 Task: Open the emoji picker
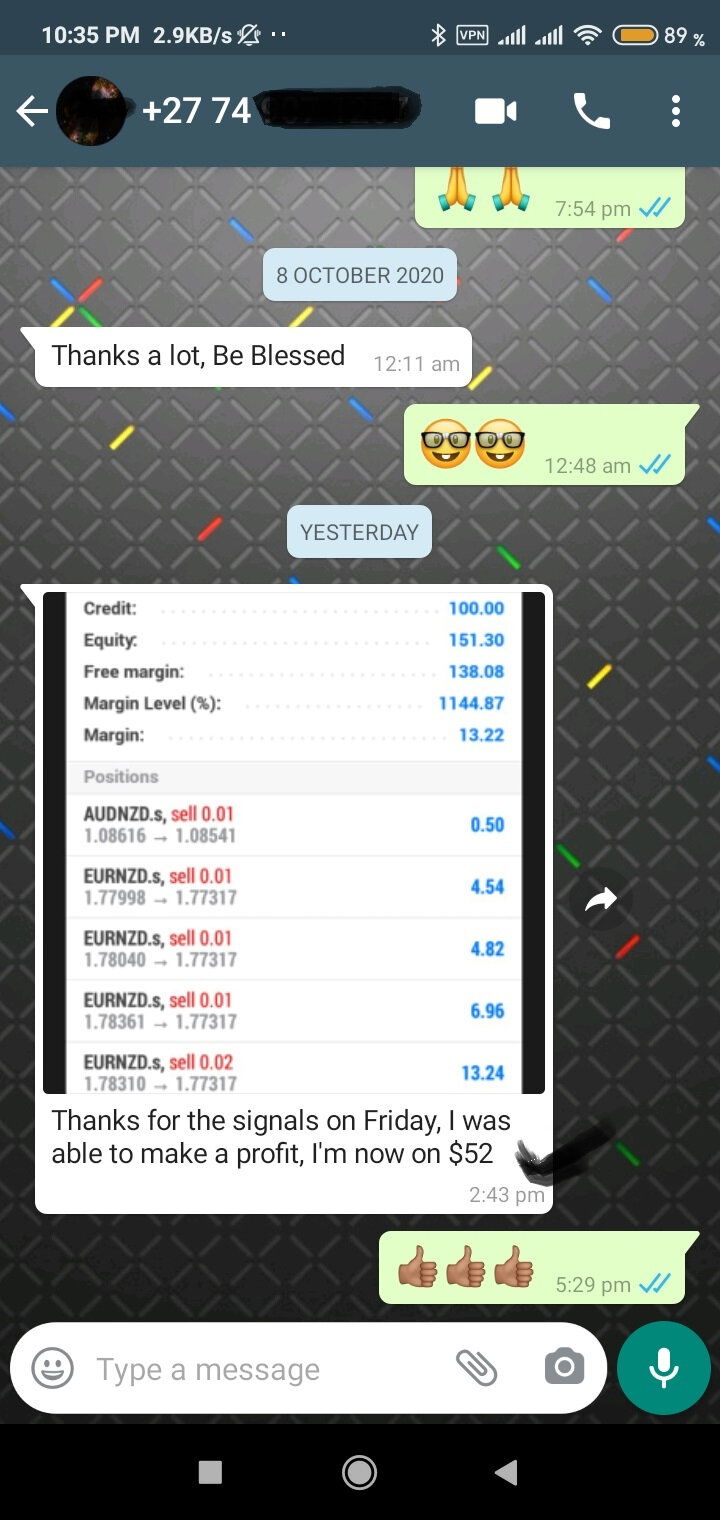[52, 1368]
